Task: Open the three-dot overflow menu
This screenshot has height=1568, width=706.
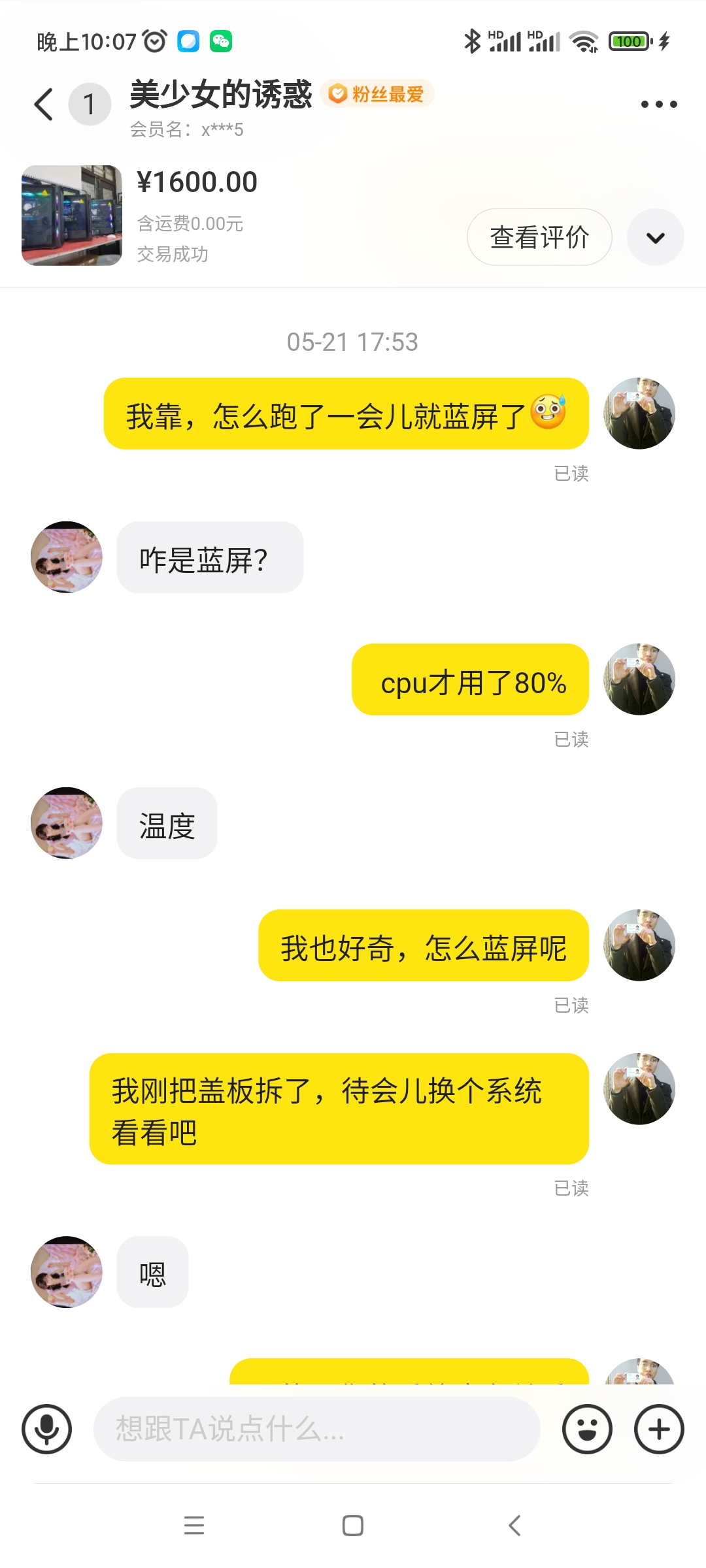Action: point(659,105)
